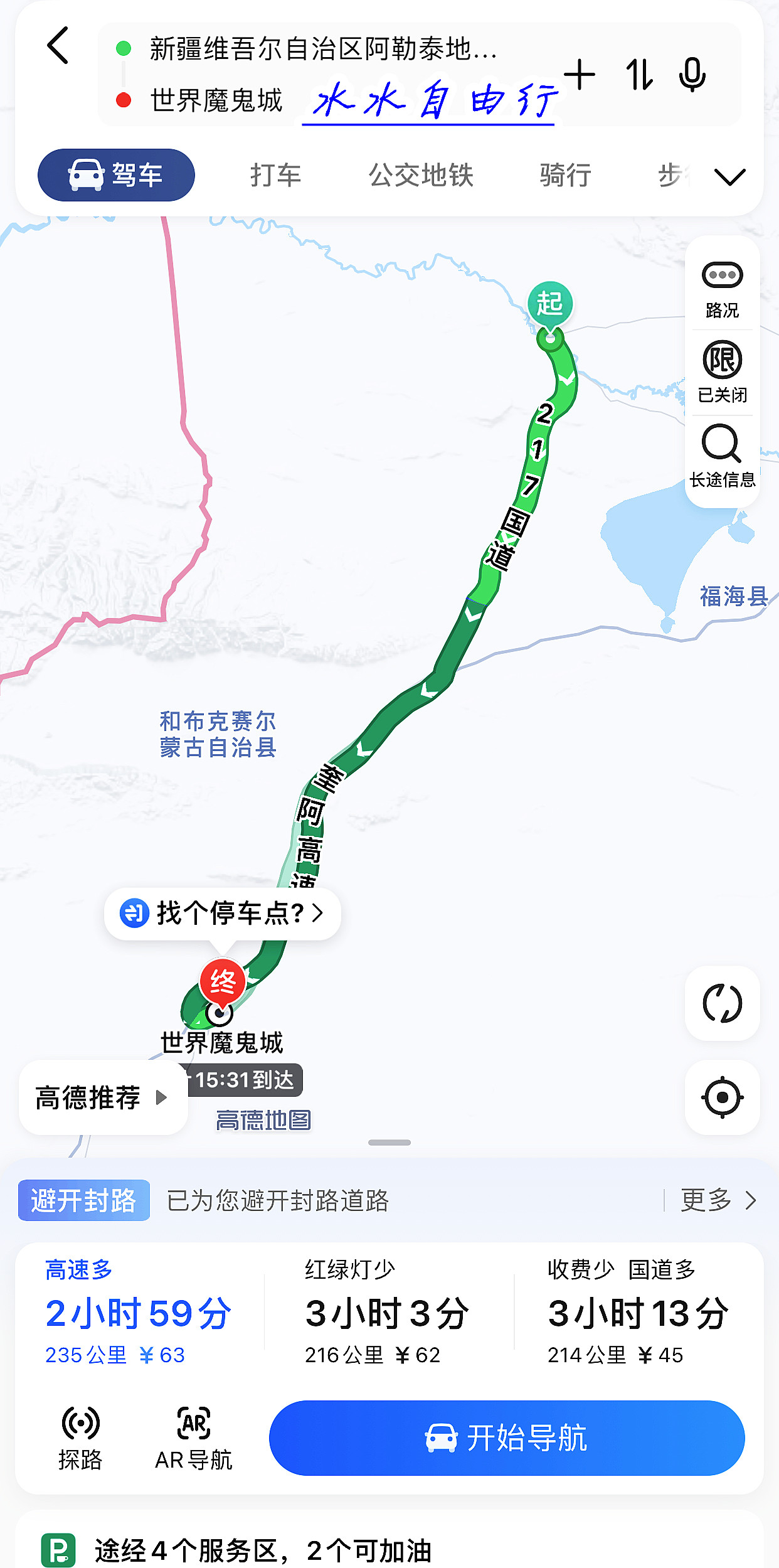
Task: Select the 公交地铁 tab
Action: click(x=421, y=175)
